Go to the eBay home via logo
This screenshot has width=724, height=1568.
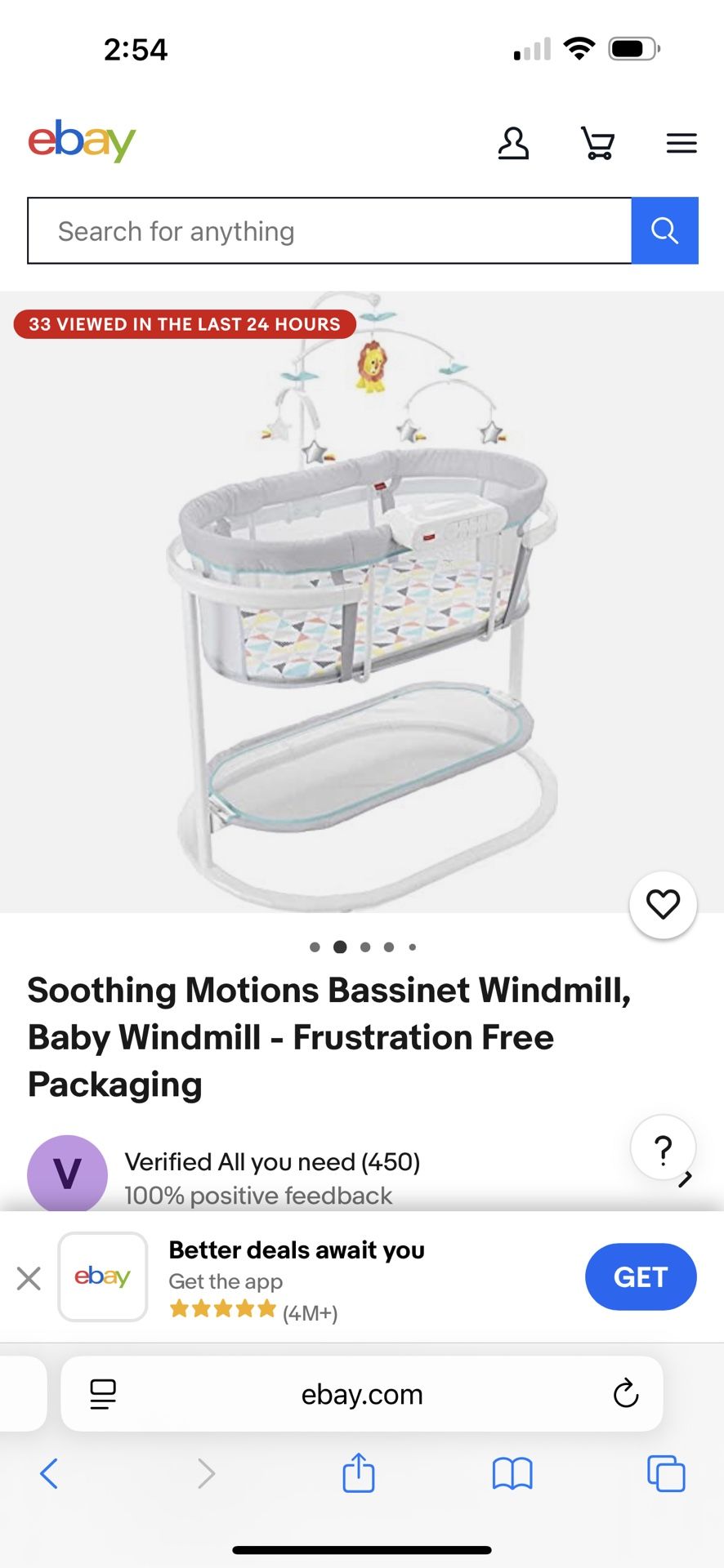[82, 141]
